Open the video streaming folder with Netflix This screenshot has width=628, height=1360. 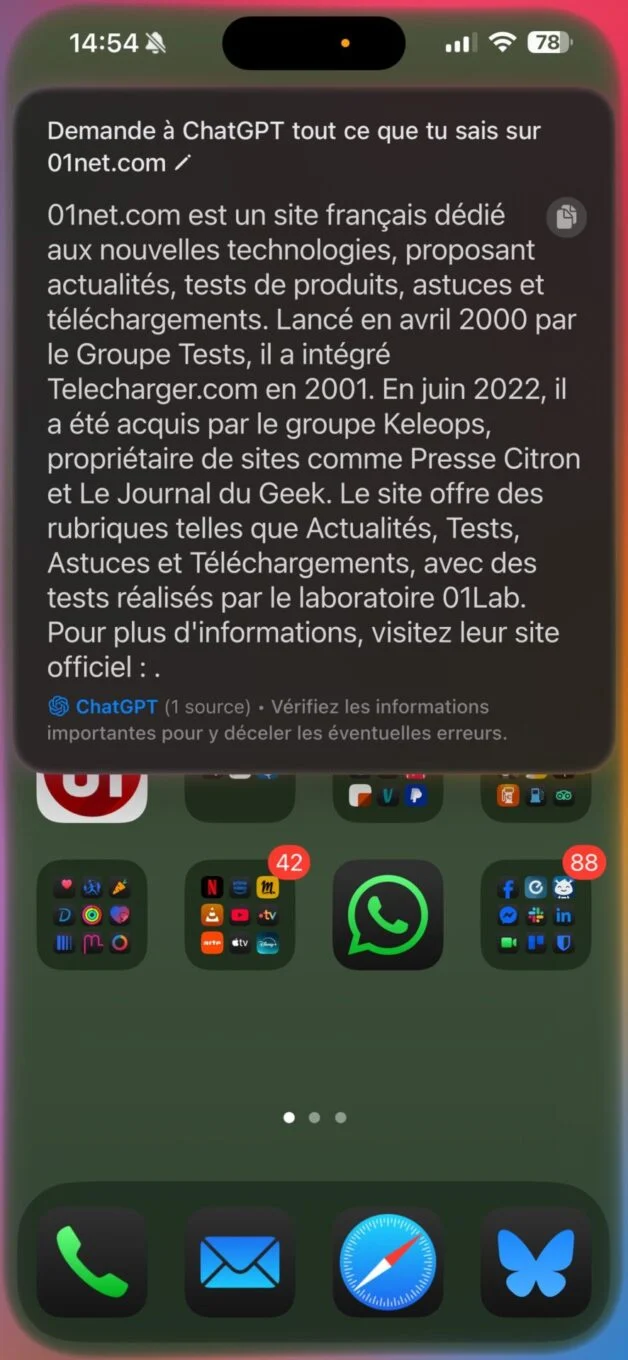(240, 915)
